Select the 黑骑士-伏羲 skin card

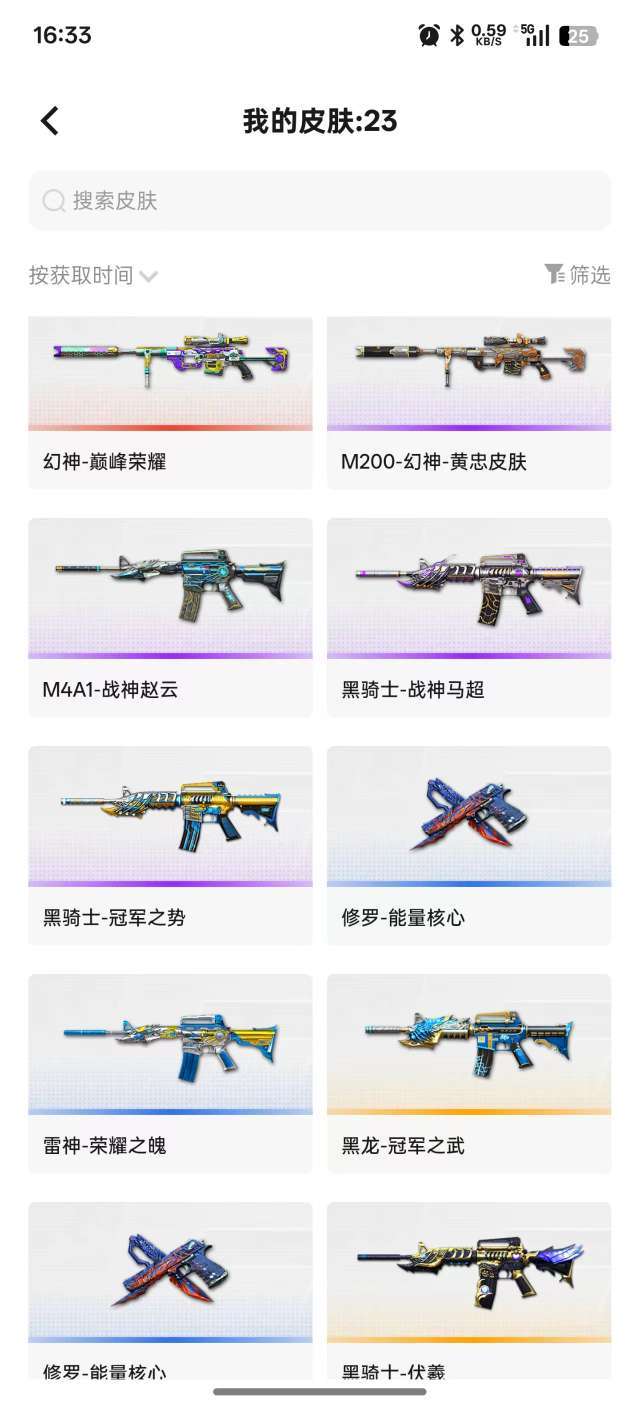click(x=469, y=1291)
